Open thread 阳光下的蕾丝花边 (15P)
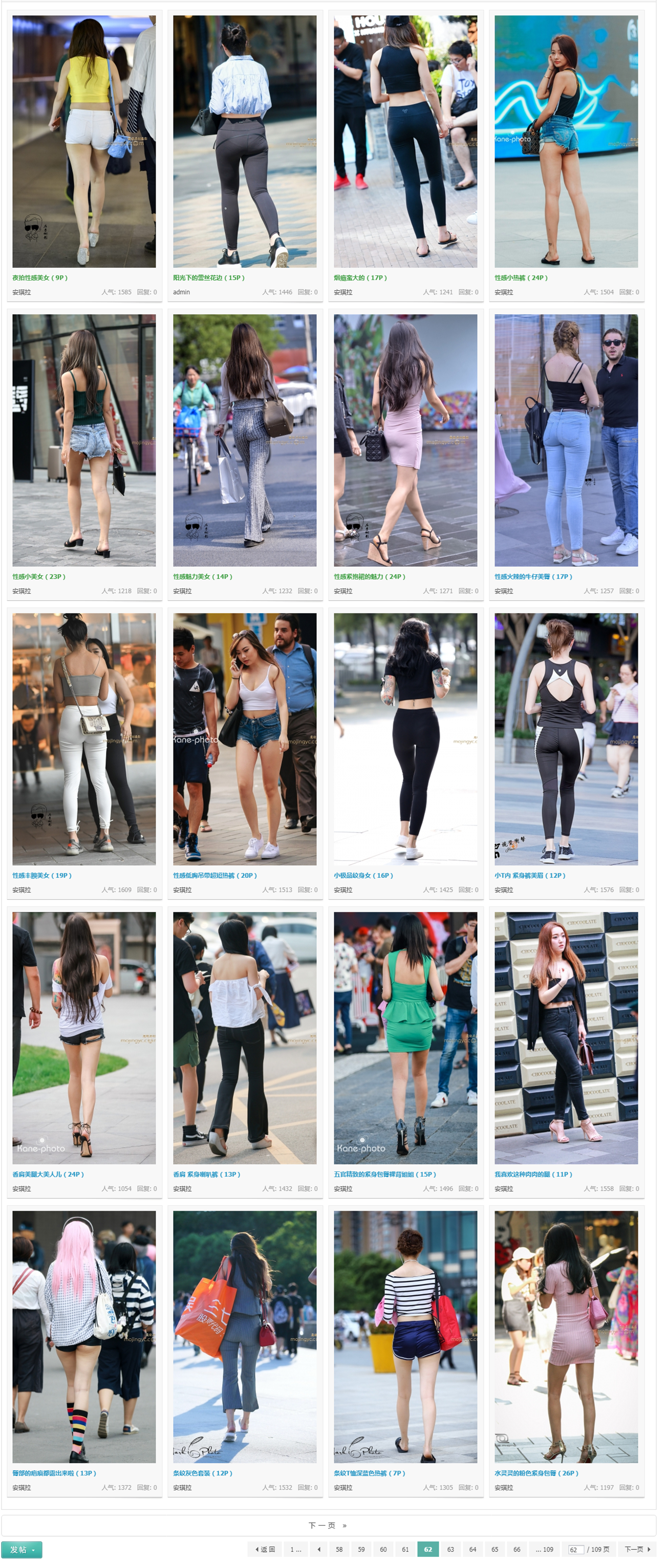The width and height of the screenshot is (666, 1568). (208, 277)
